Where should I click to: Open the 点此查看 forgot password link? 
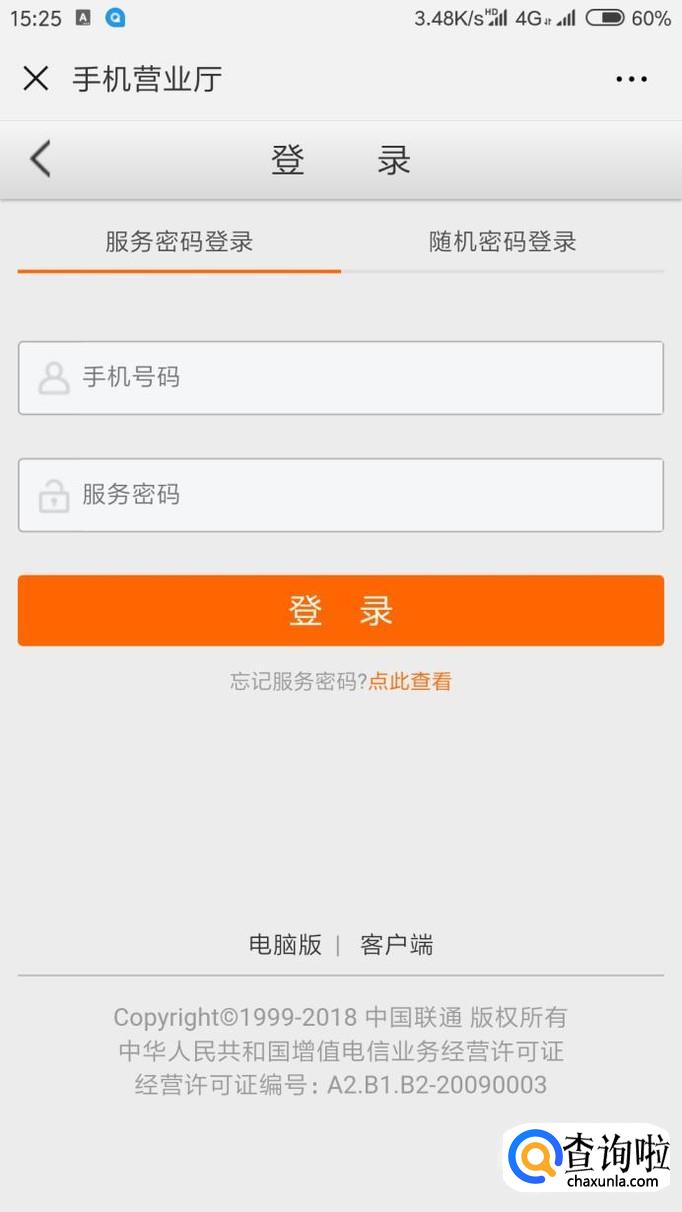point(410,682)
